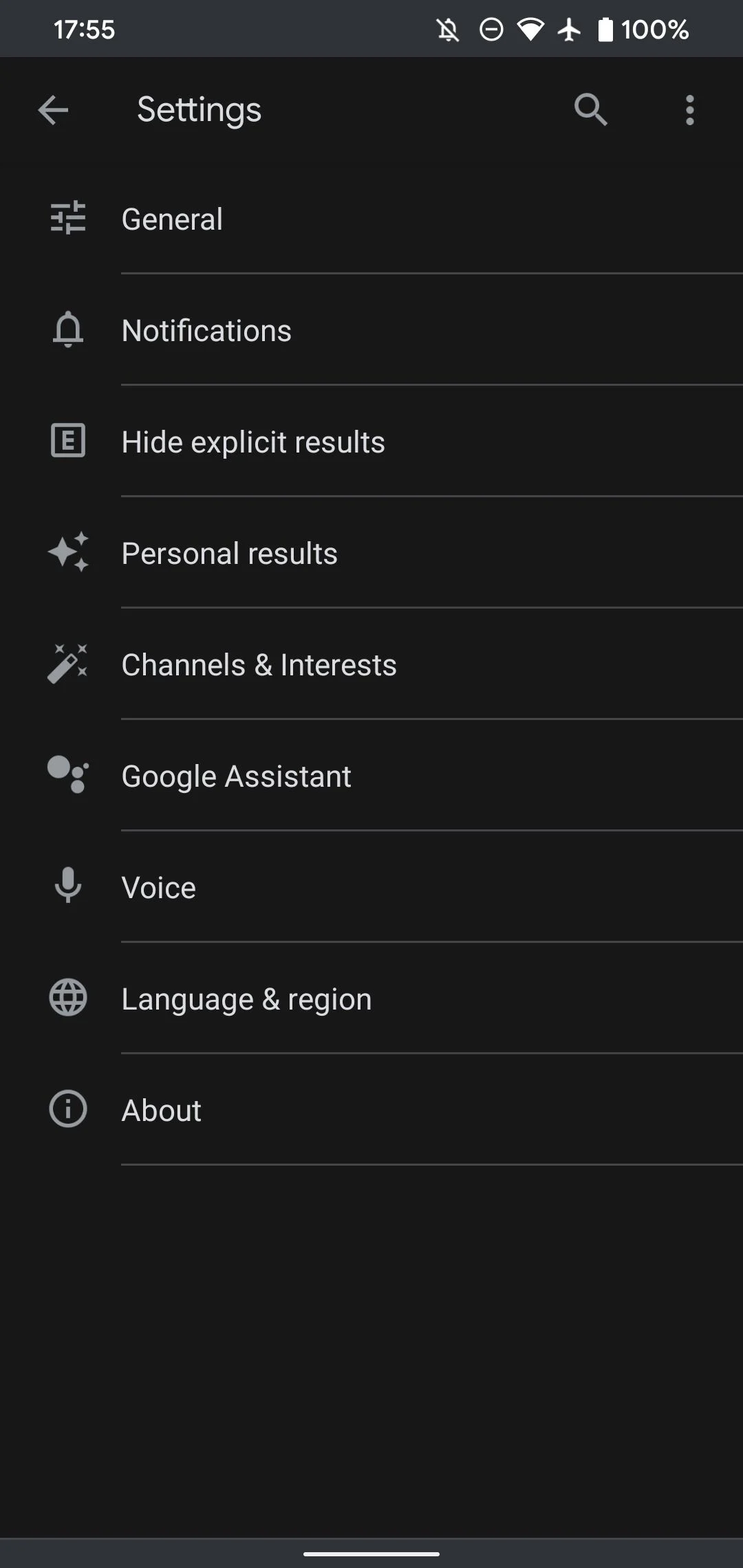Screen dimensions: 743x1568
Task: Open Language & region settings
Action: [x=371, y=999]
